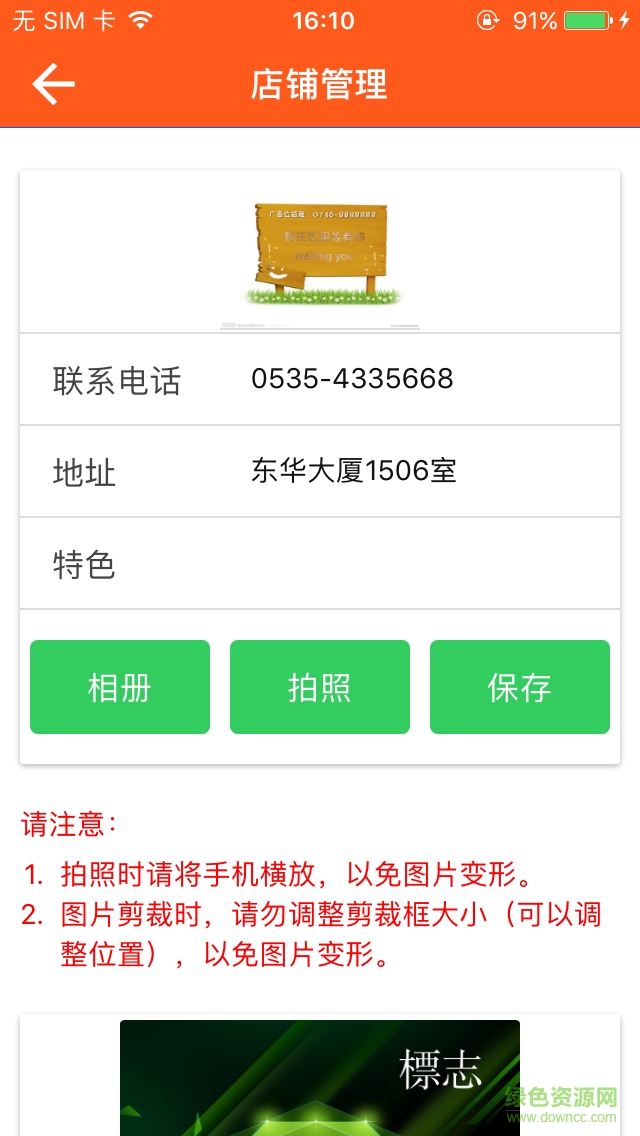Screen dimensions: 640x1136
Task: Tap the shop signboard photo
Action: pyautogui.click(x=320, y=255)
